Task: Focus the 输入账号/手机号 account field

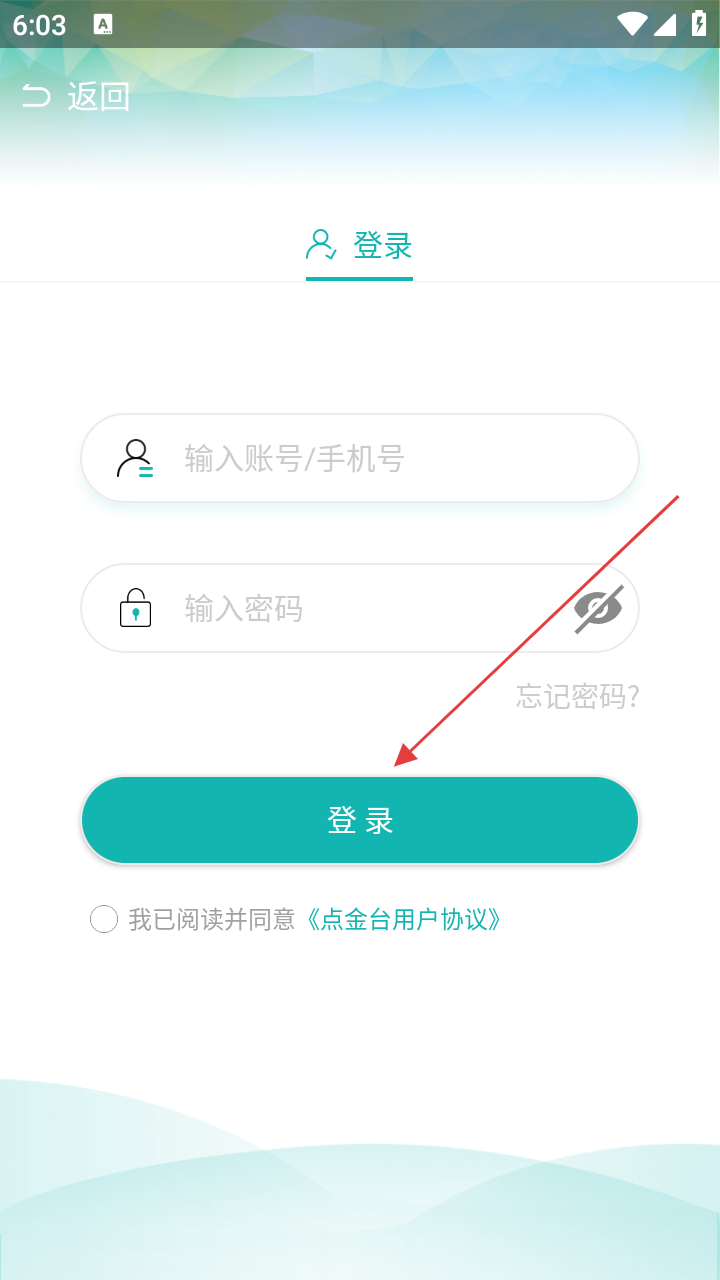Action: [360, 458]
